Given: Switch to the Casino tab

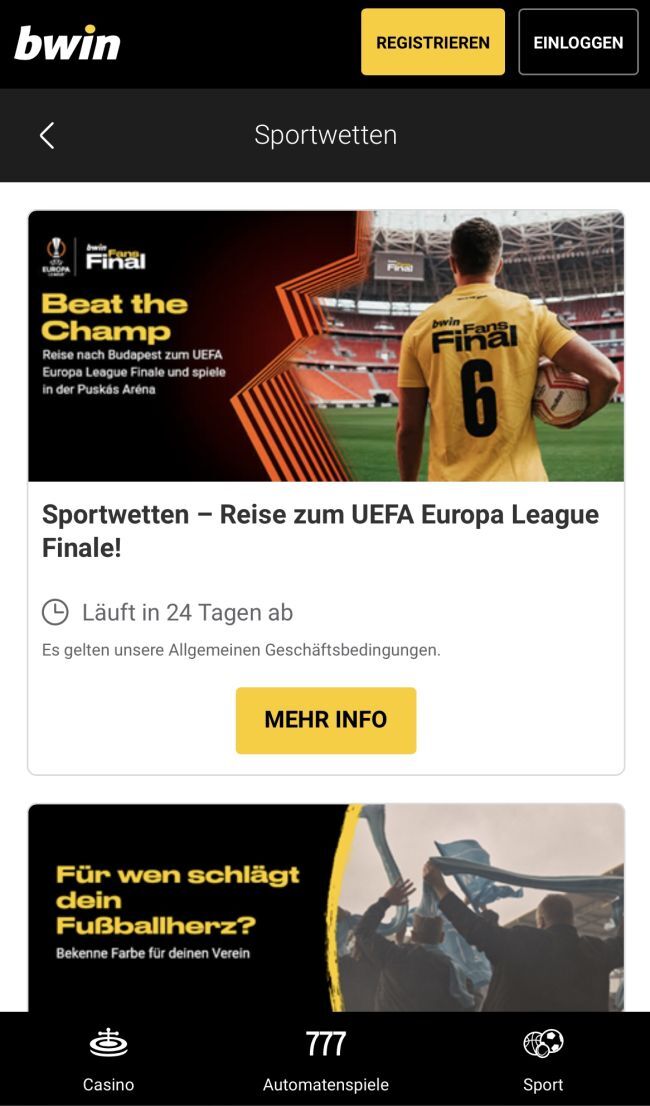Looking at the screenshot, I should 108,1059.
